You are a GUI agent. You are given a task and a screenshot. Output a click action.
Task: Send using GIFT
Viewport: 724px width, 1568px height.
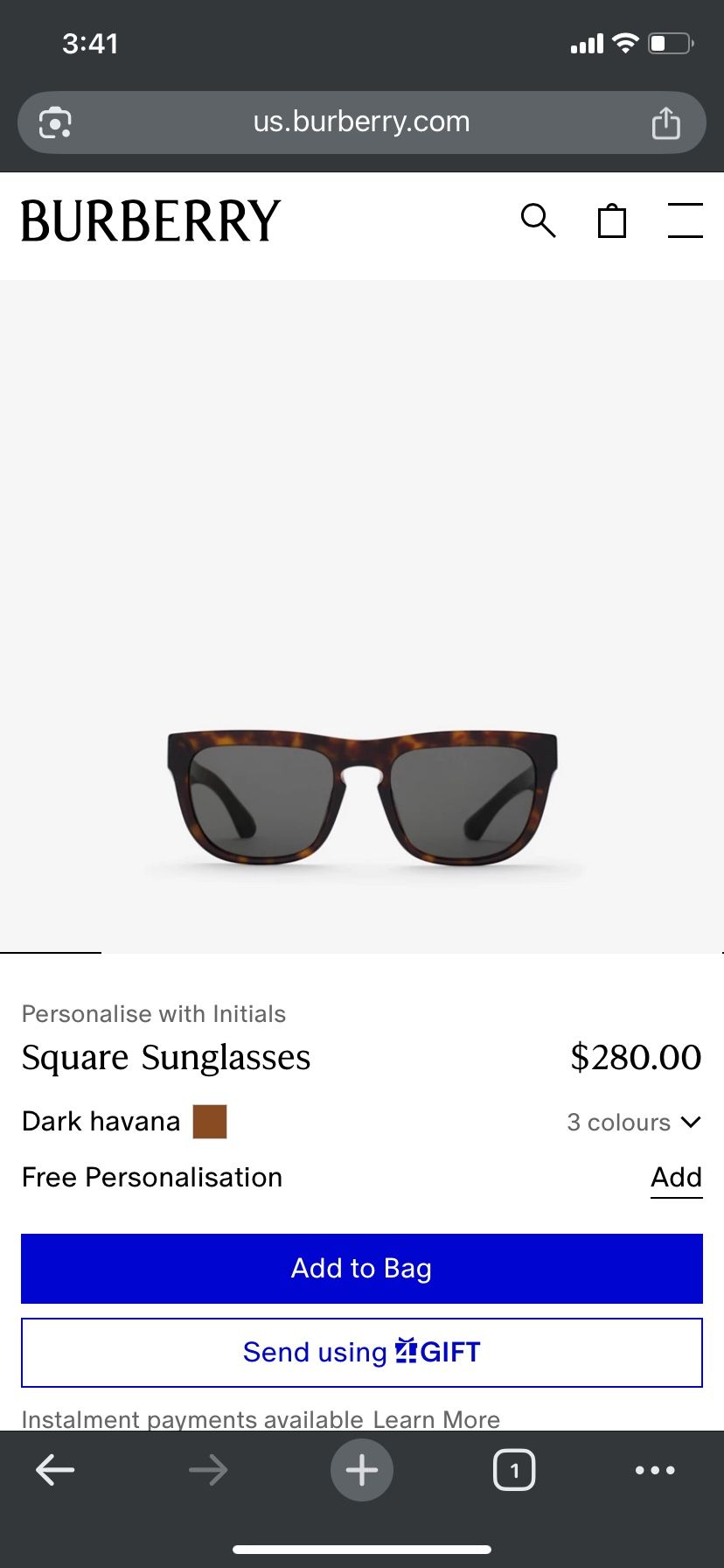[x=362, y=1352]
